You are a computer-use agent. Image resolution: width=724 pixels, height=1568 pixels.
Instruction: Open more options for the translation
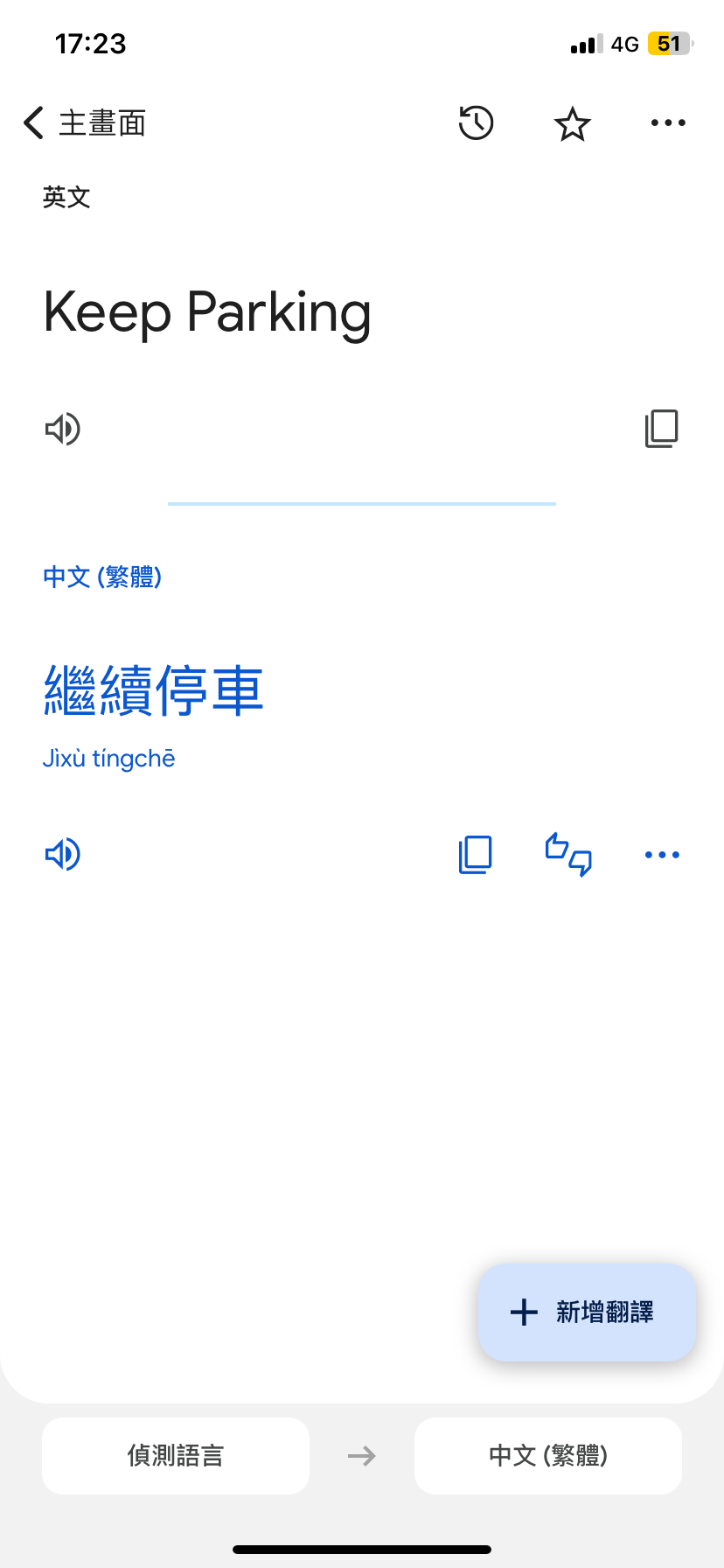pyautogui.click(x=662, y=854)
